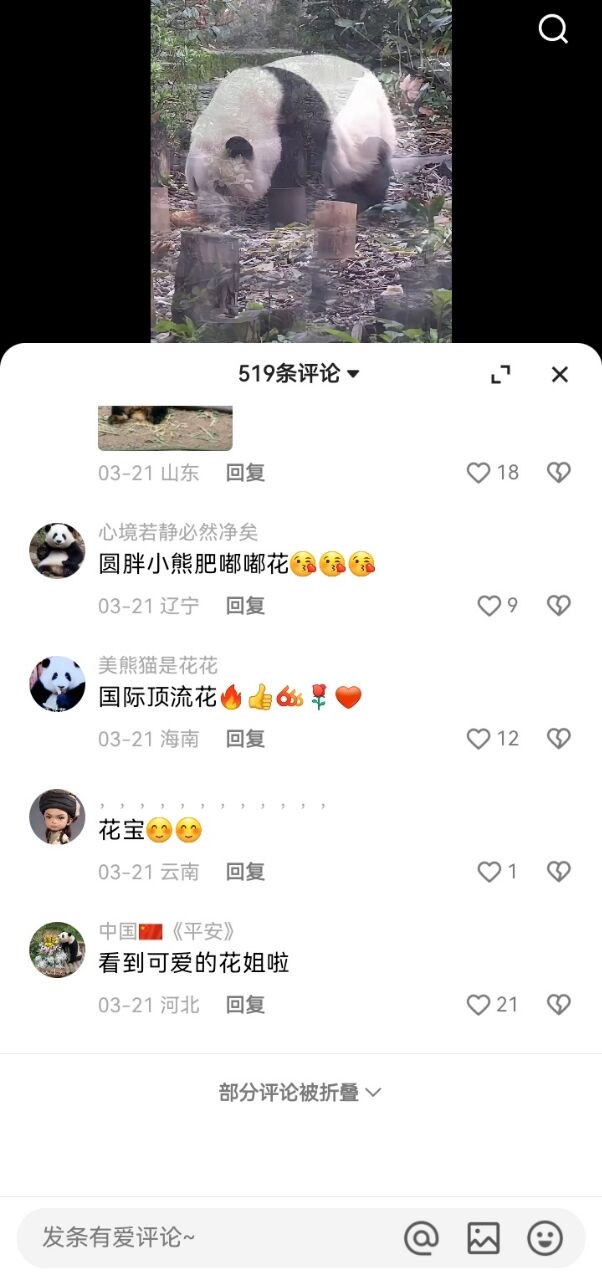Expand the comments panel to full screen

tap(501, 374)
